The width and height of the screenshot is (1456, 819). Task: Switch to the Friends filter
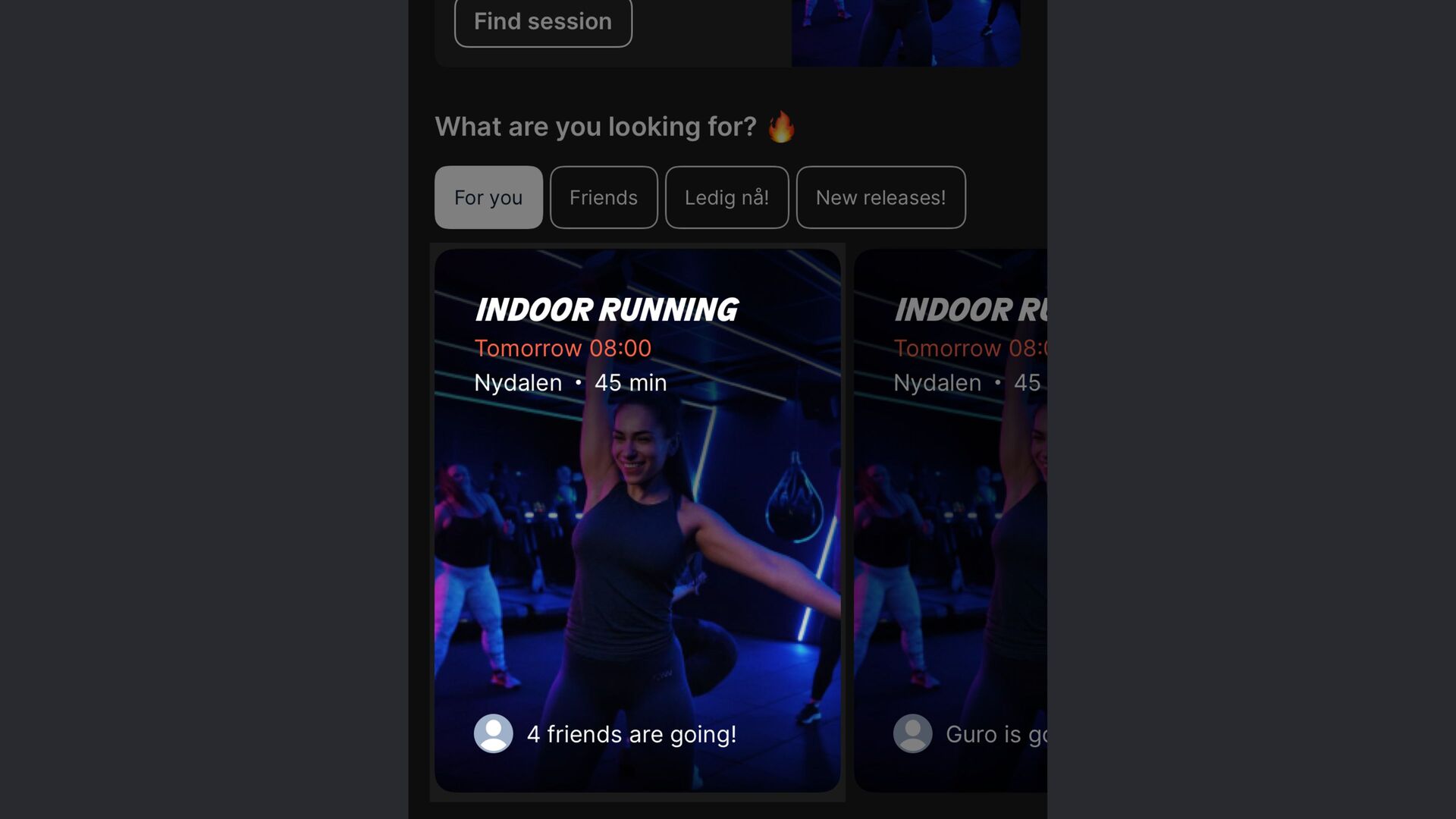[604, 197]
